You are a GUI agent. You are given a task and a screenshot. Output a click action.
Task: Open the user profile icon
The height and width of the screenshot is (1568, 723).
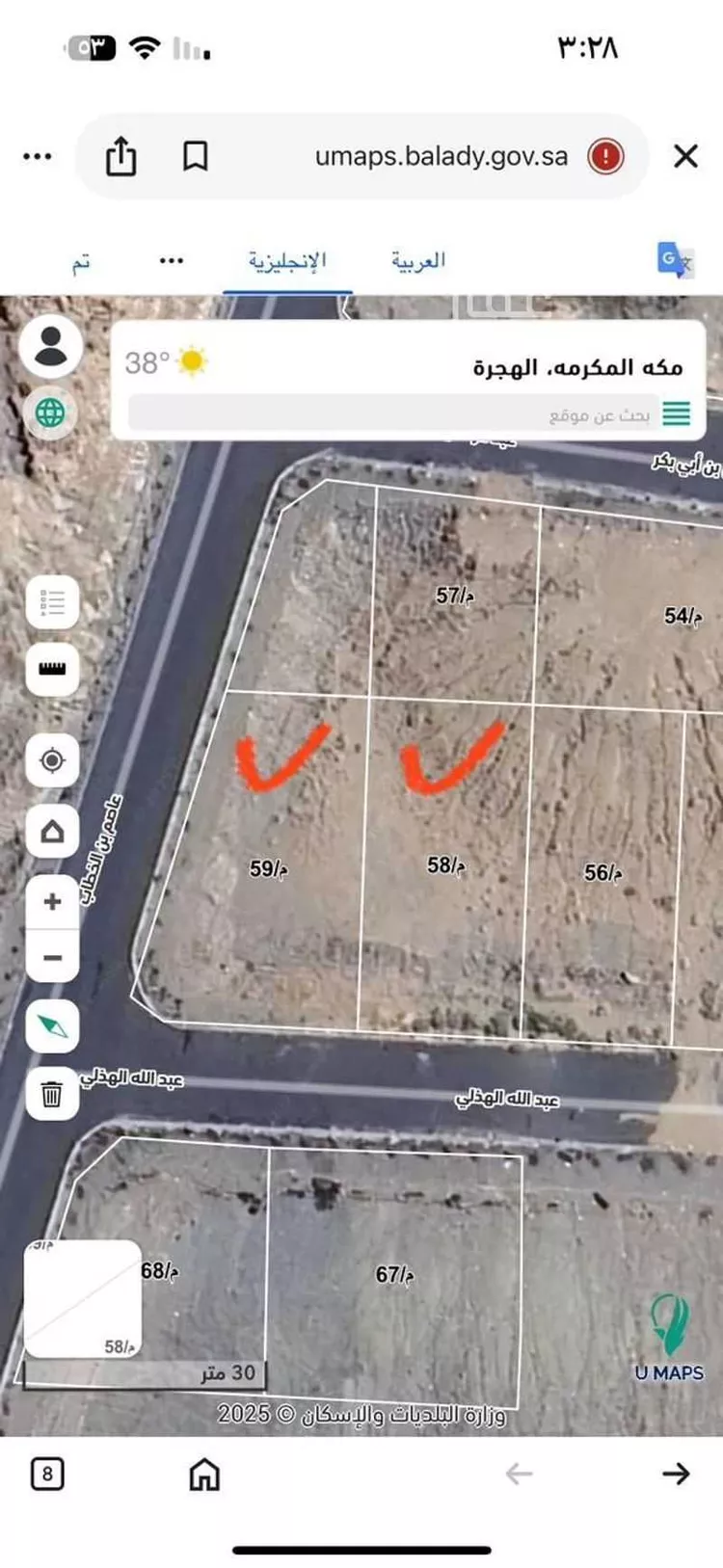(x=51, y=346)
